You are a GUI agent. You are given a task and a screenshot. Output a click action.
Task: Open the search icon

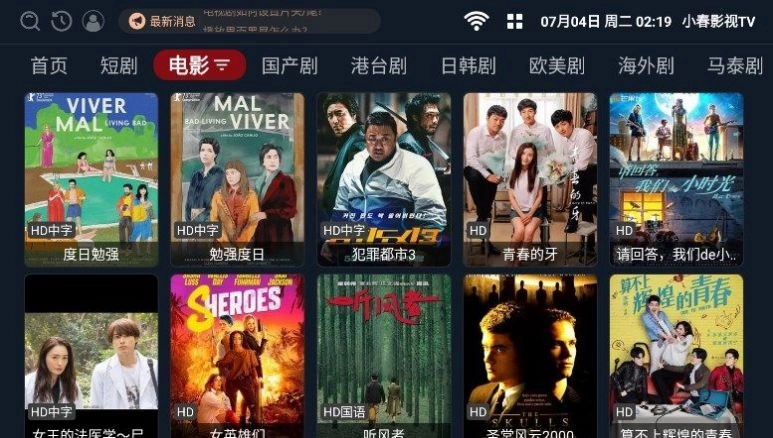click(30, 21)
